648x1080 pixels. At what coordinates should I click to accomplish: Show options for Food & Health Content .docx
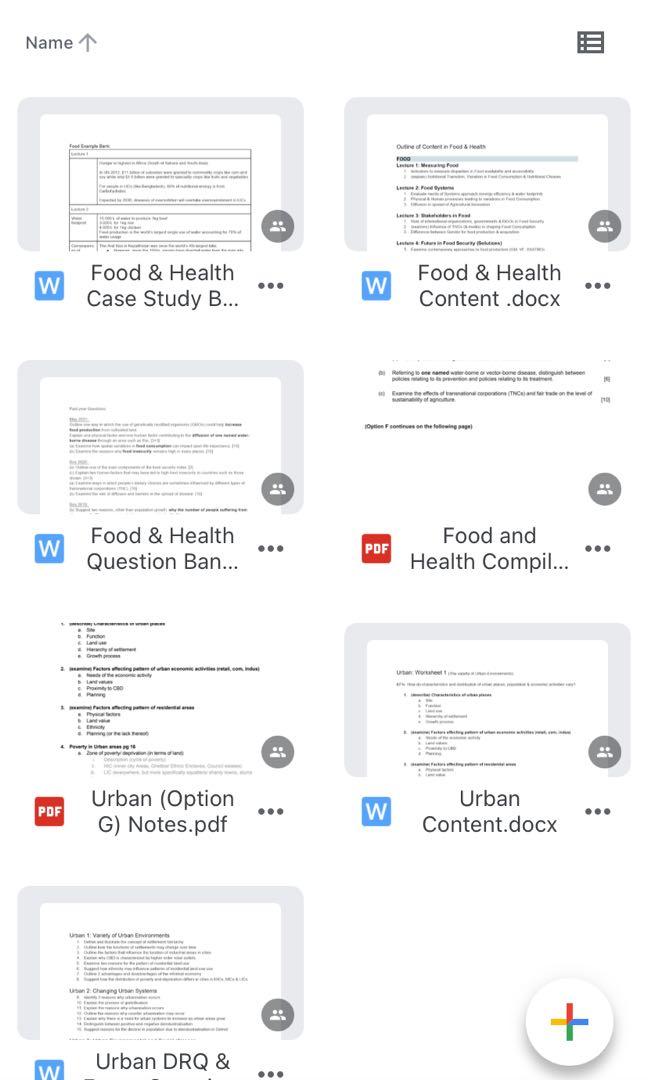(x=597, y=286)
